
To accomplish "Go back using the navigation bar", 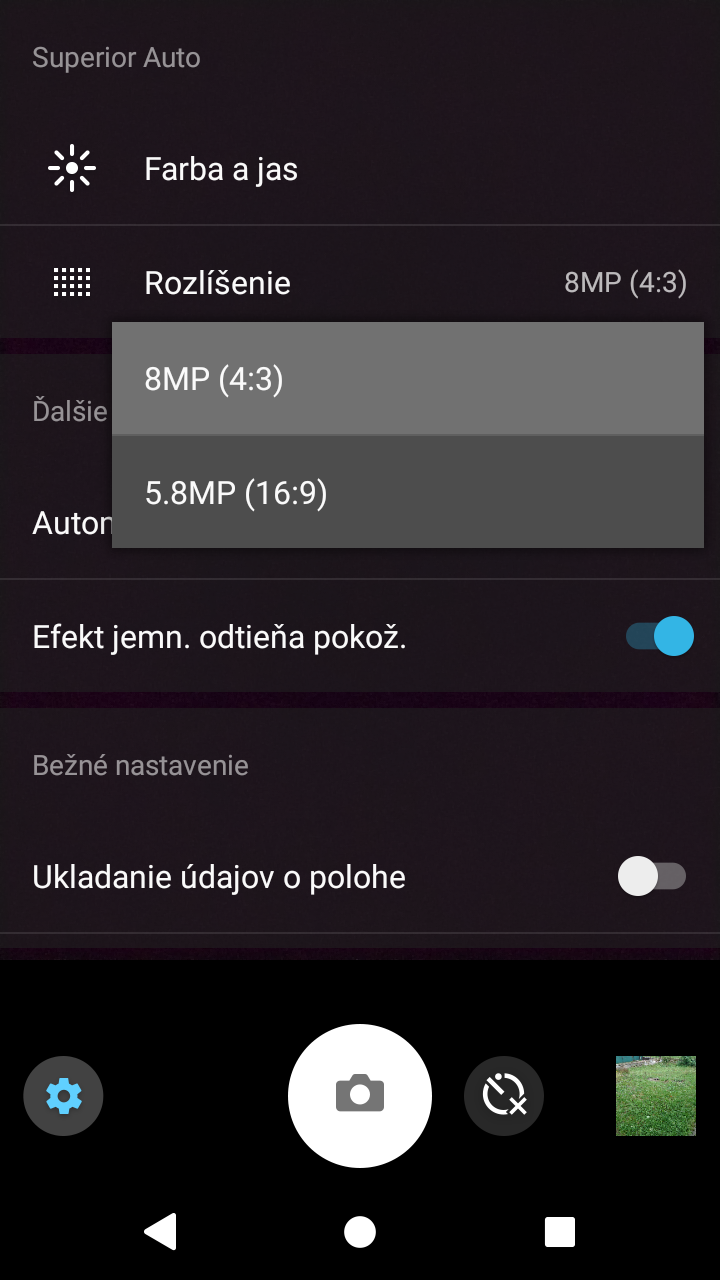I will pyautogui.click(x=161, y=1232).
